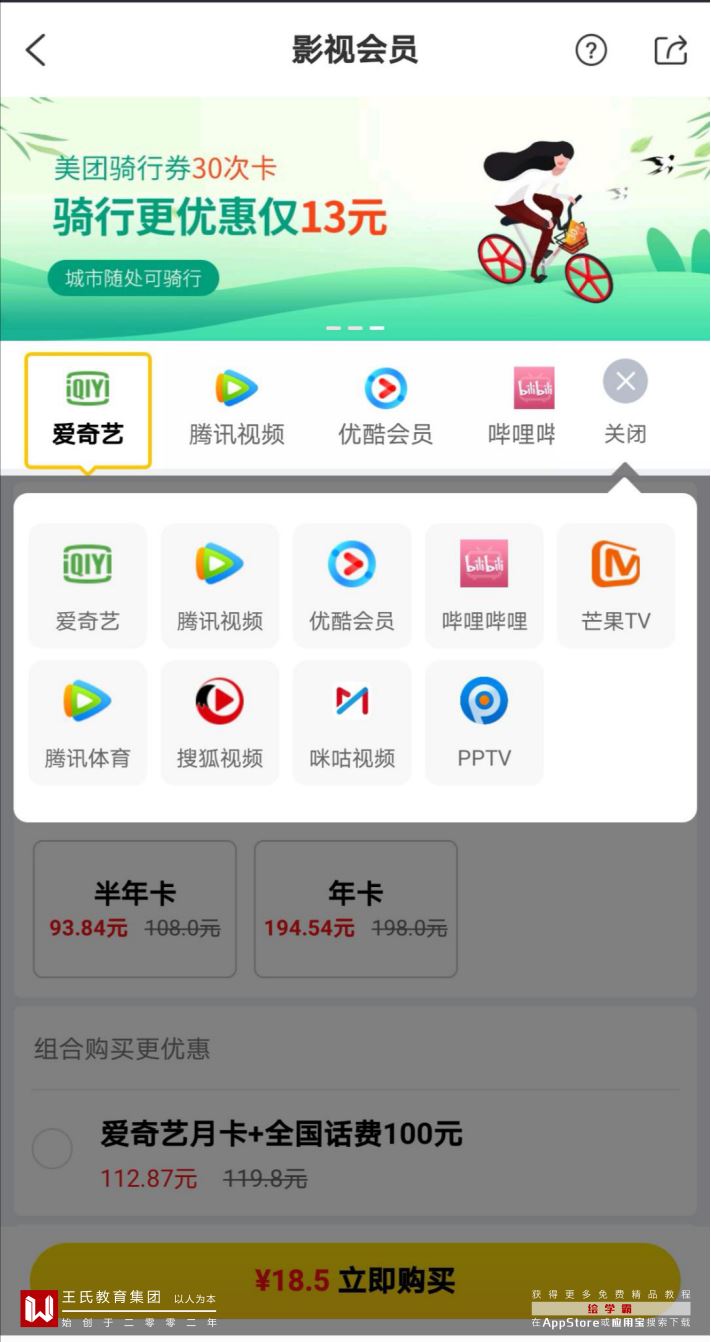Image resolution: width=711 pixels, height=1342 pixels.
Task: Open the help question mark icon
Action: coord(591,50)
